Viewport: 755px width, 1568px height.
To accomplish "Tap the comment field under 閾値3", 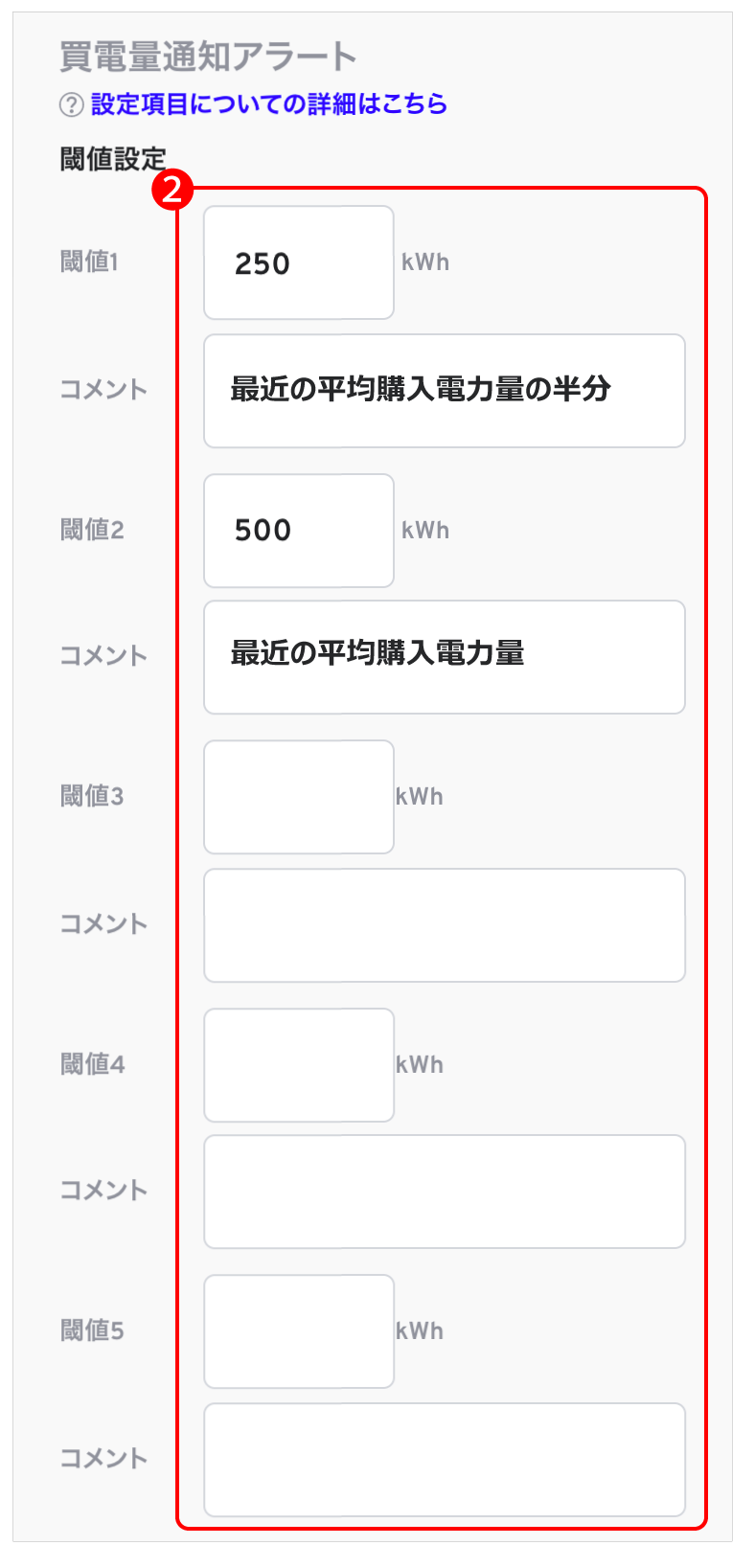I will [x=445, y=925].
